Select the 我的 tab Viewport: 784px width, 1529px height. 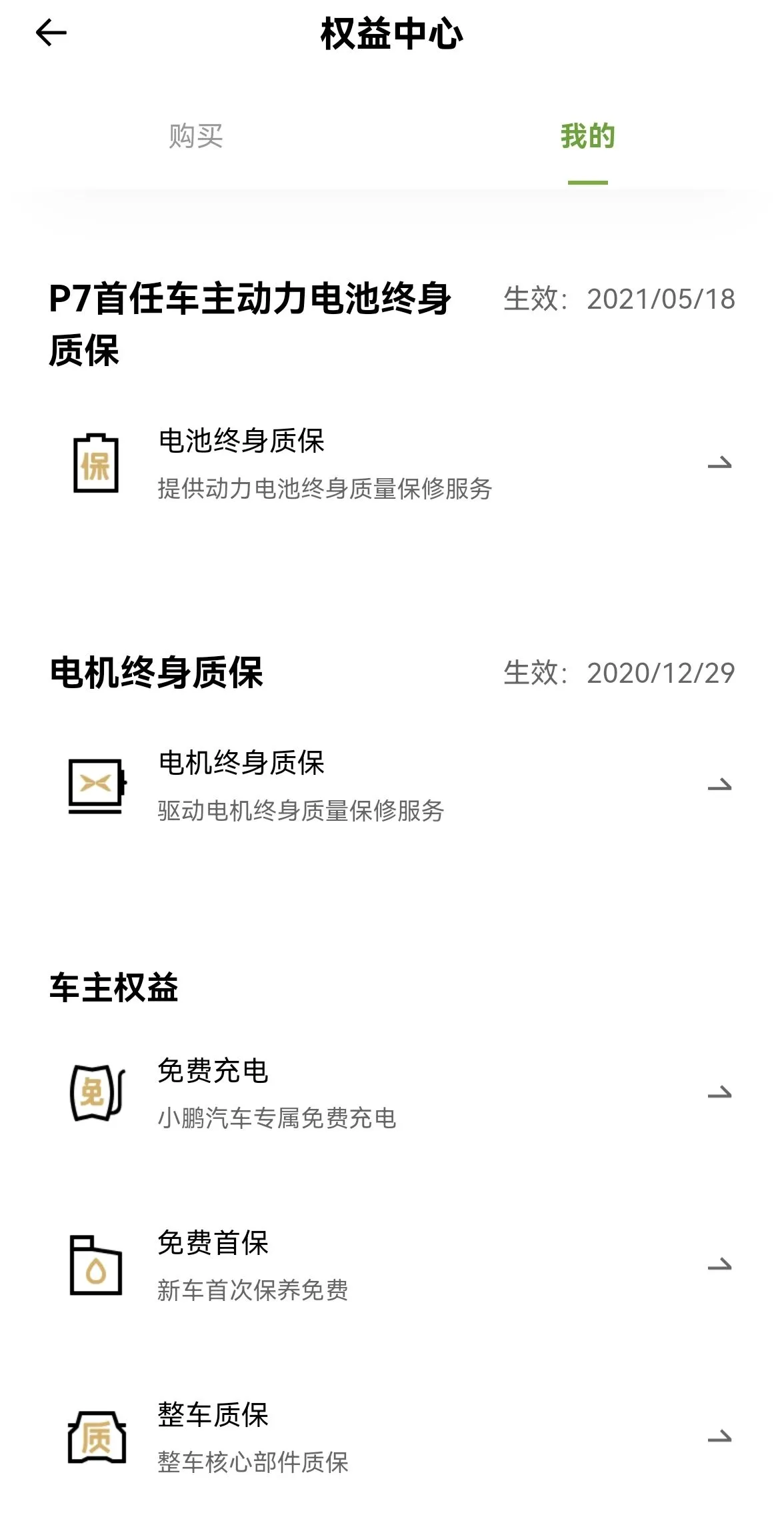click(587, 137)
